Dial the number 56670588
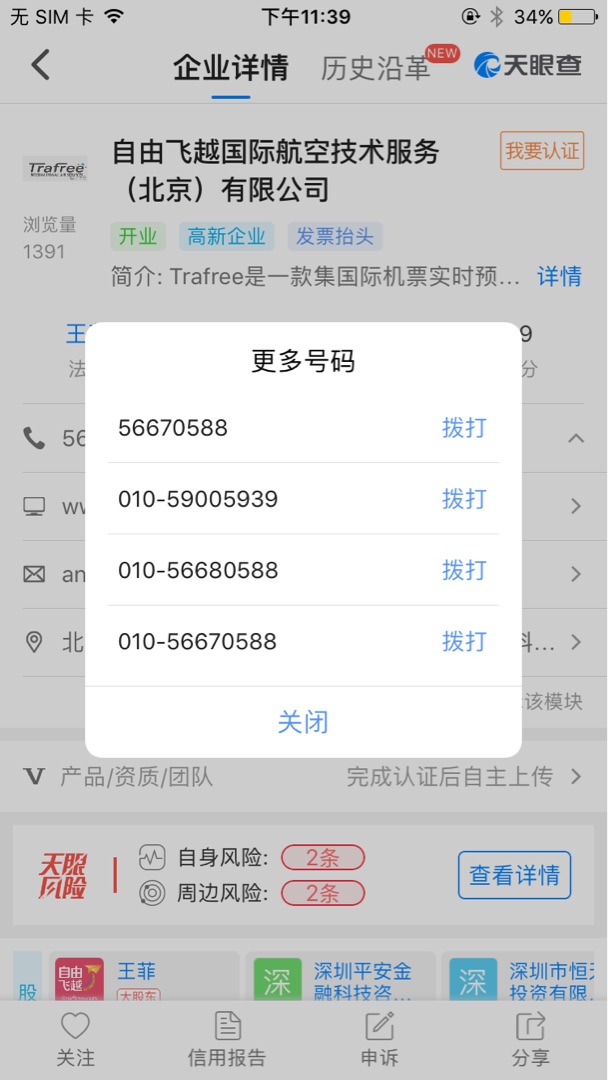The height and width of the screenshot is (1080, 608). click(463, 428)
